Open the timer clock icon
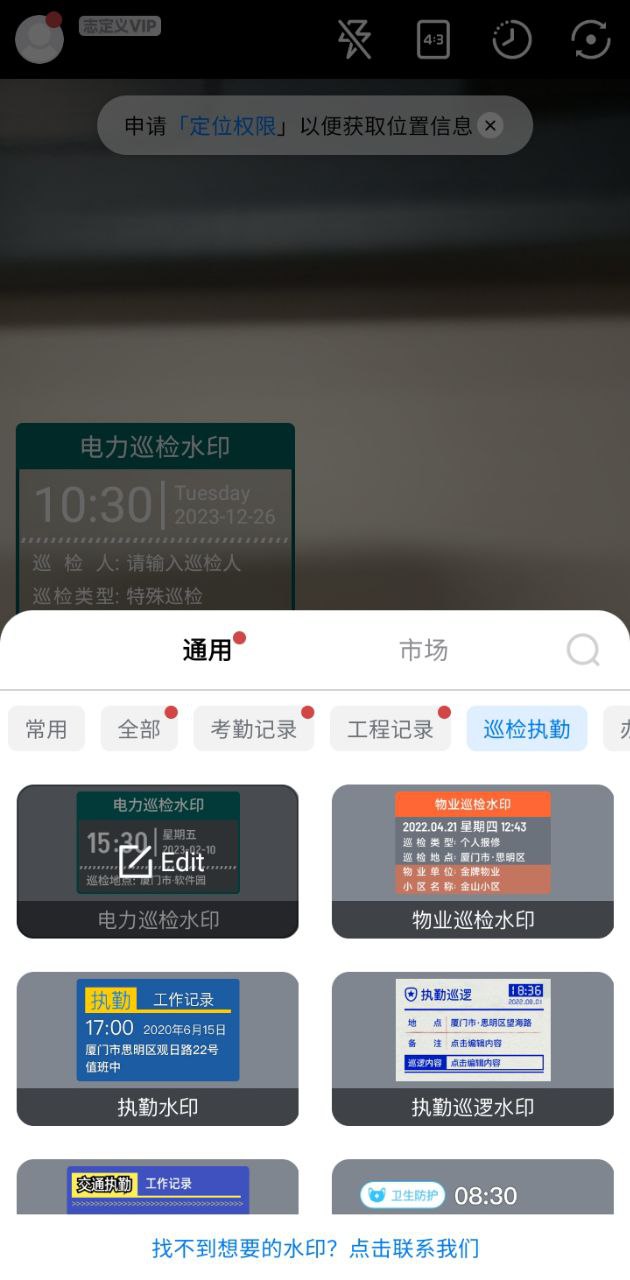630x1280 pixels. (x=511, y=40)
